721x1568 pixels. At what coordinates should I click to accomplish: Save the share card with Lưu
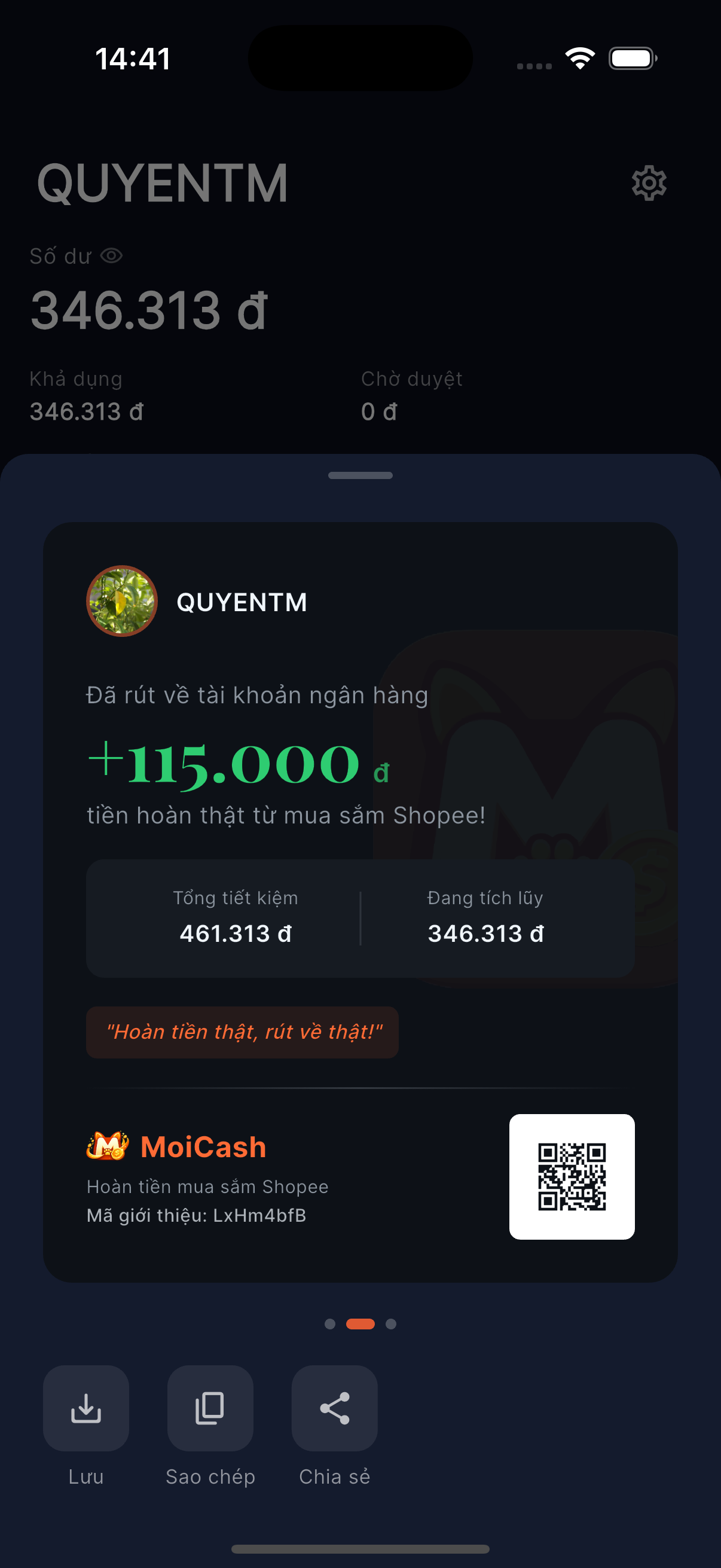[x=85, y=1407]
